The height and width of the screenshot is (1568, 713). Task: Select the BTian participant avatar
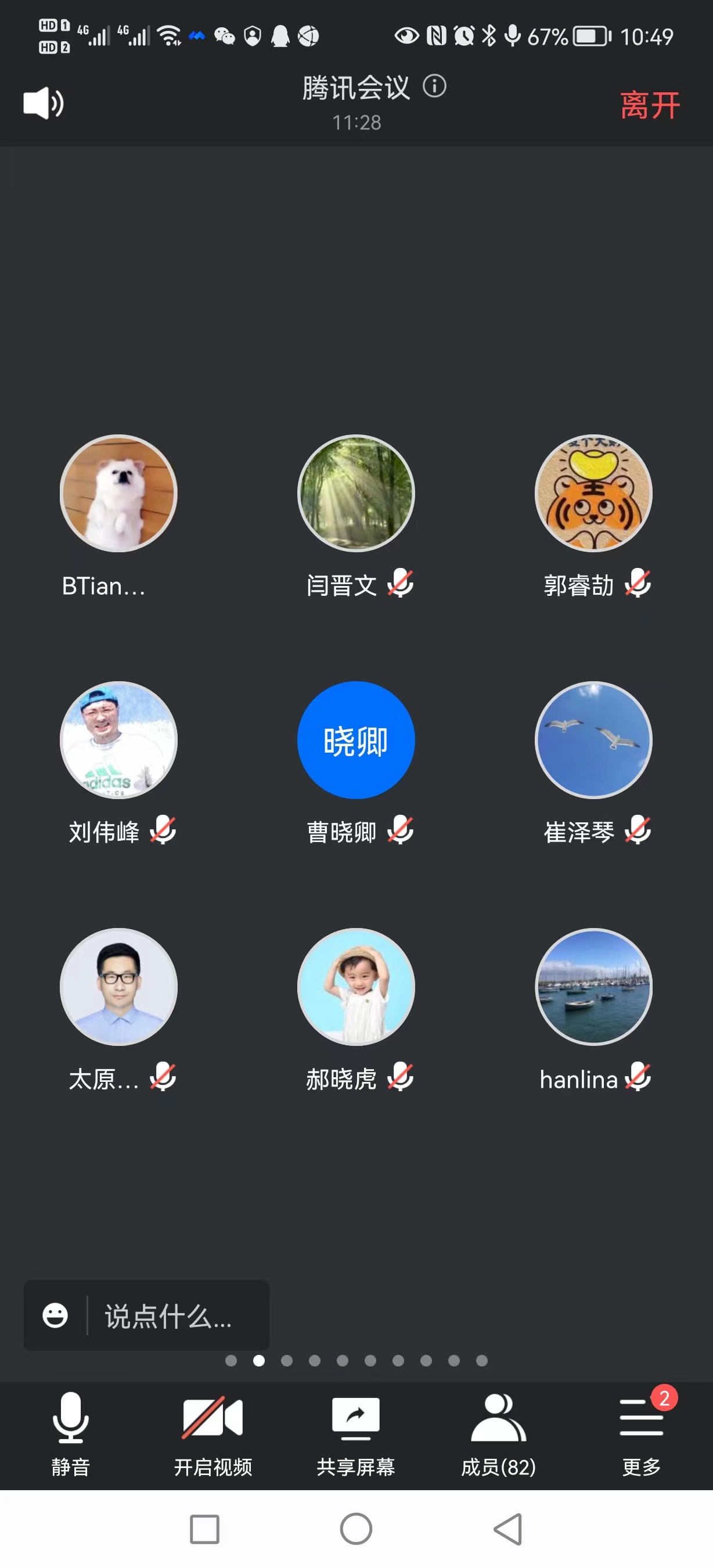tap(118, 493)
